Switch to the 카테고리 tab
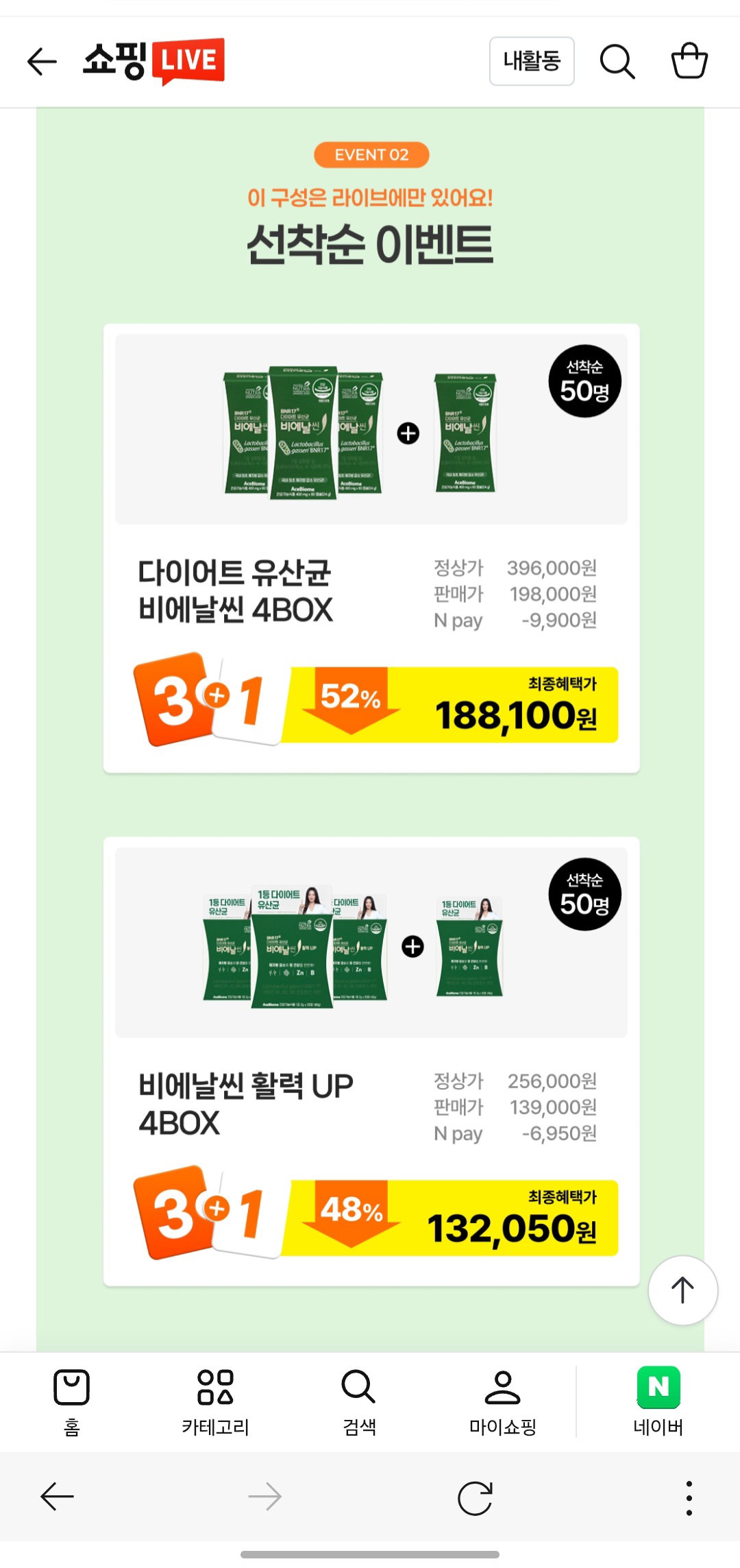The height and width of the screenshot is (1568, 740). coord(215,1402)
